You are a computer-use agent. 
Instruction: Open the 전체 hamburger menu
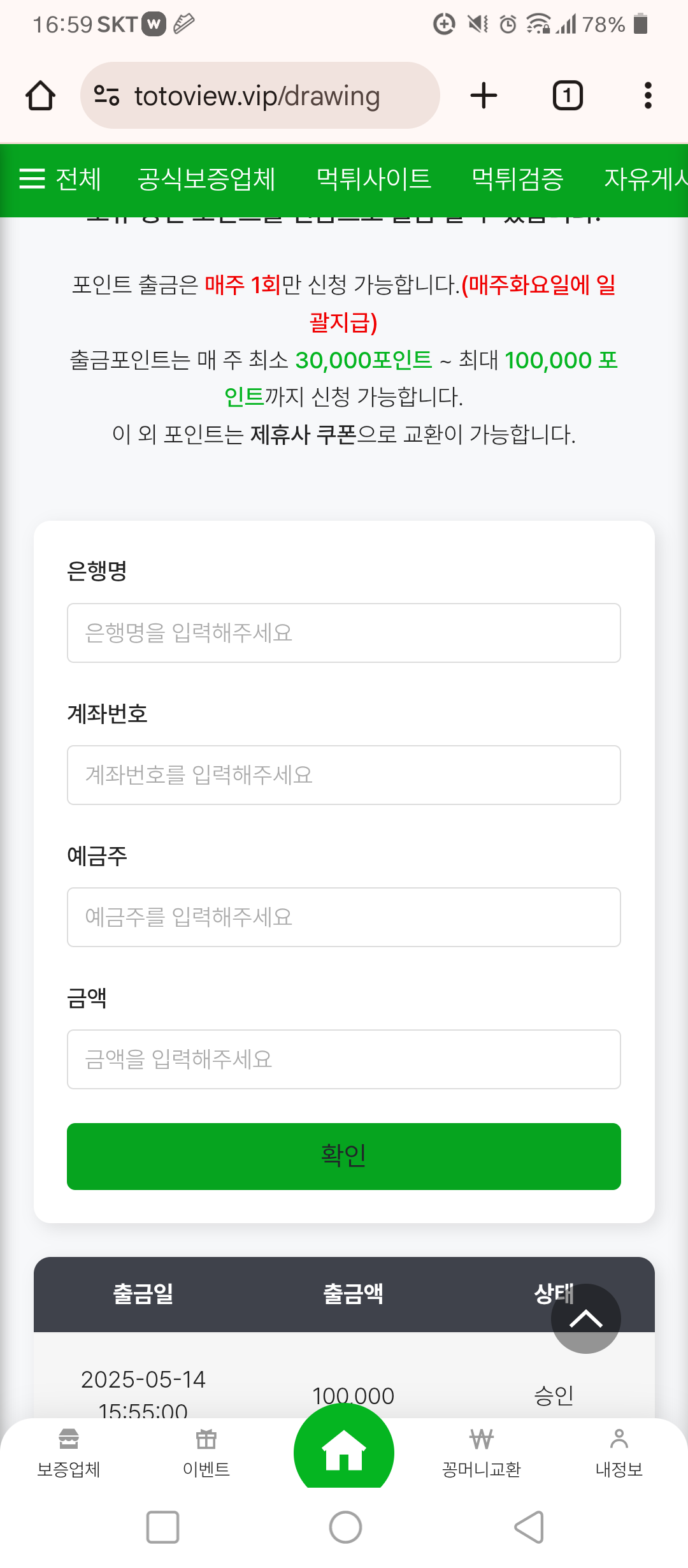60,179
